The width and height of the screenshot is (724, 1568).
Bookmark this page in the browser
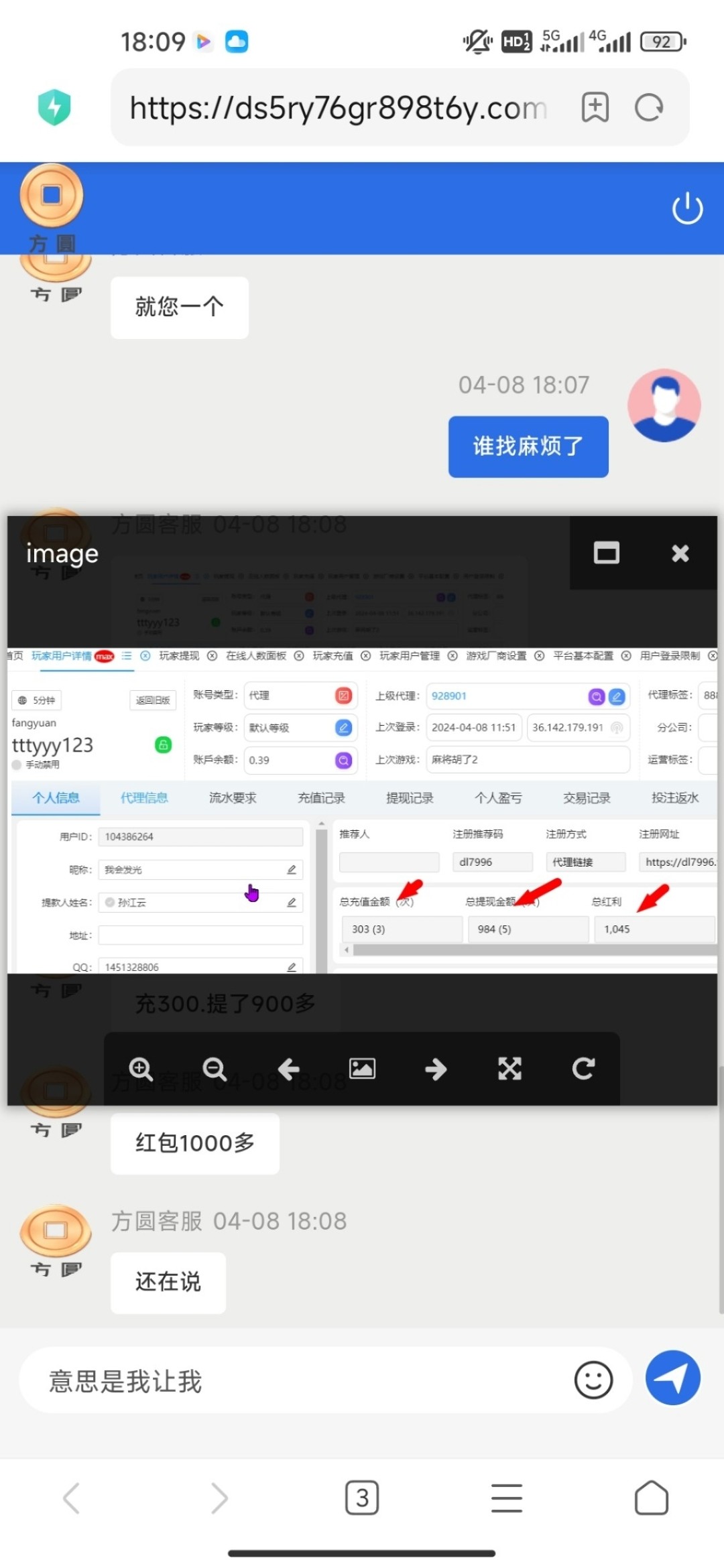[x=595, y=107]
